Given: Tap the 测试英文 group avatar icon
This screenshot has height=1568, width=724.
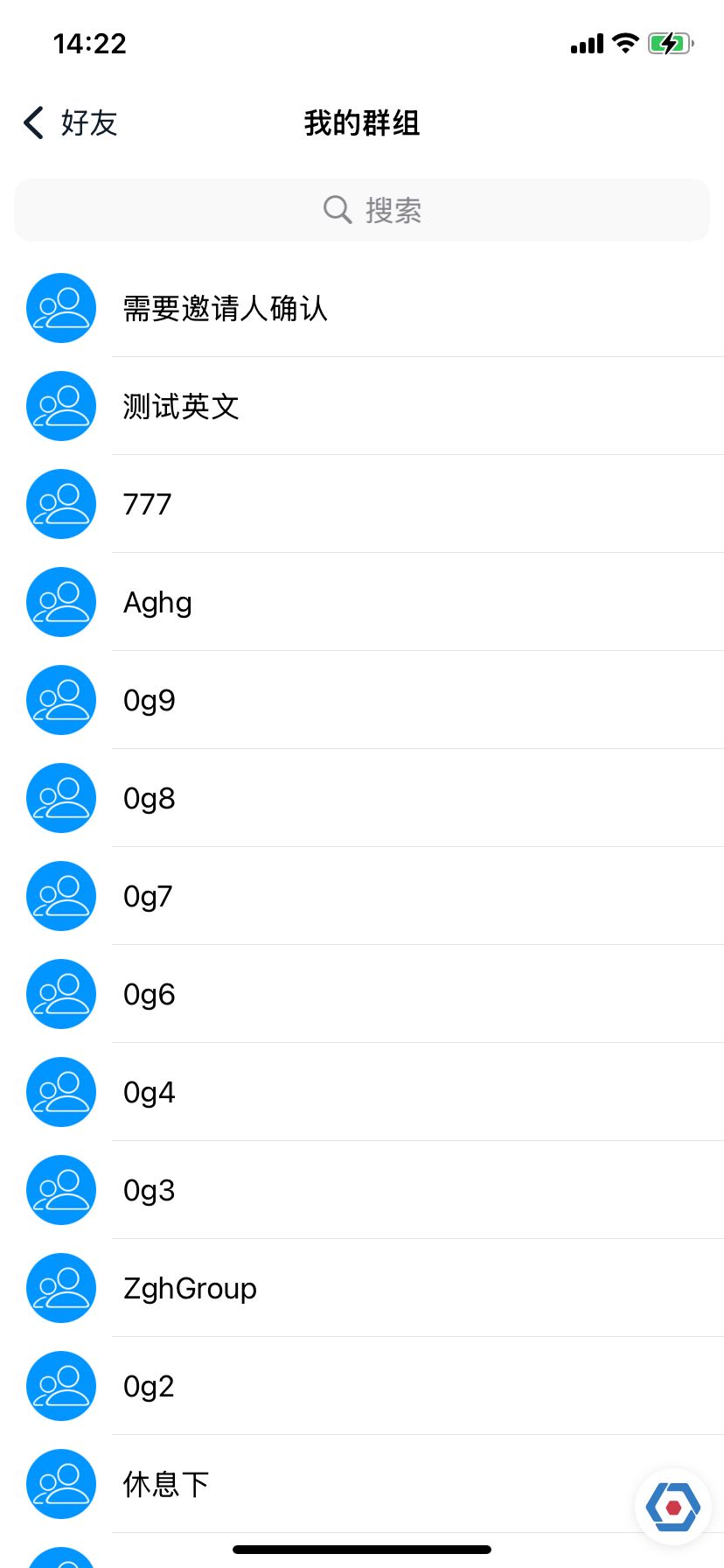Looking at the screenshot, I should pos(60,405).
